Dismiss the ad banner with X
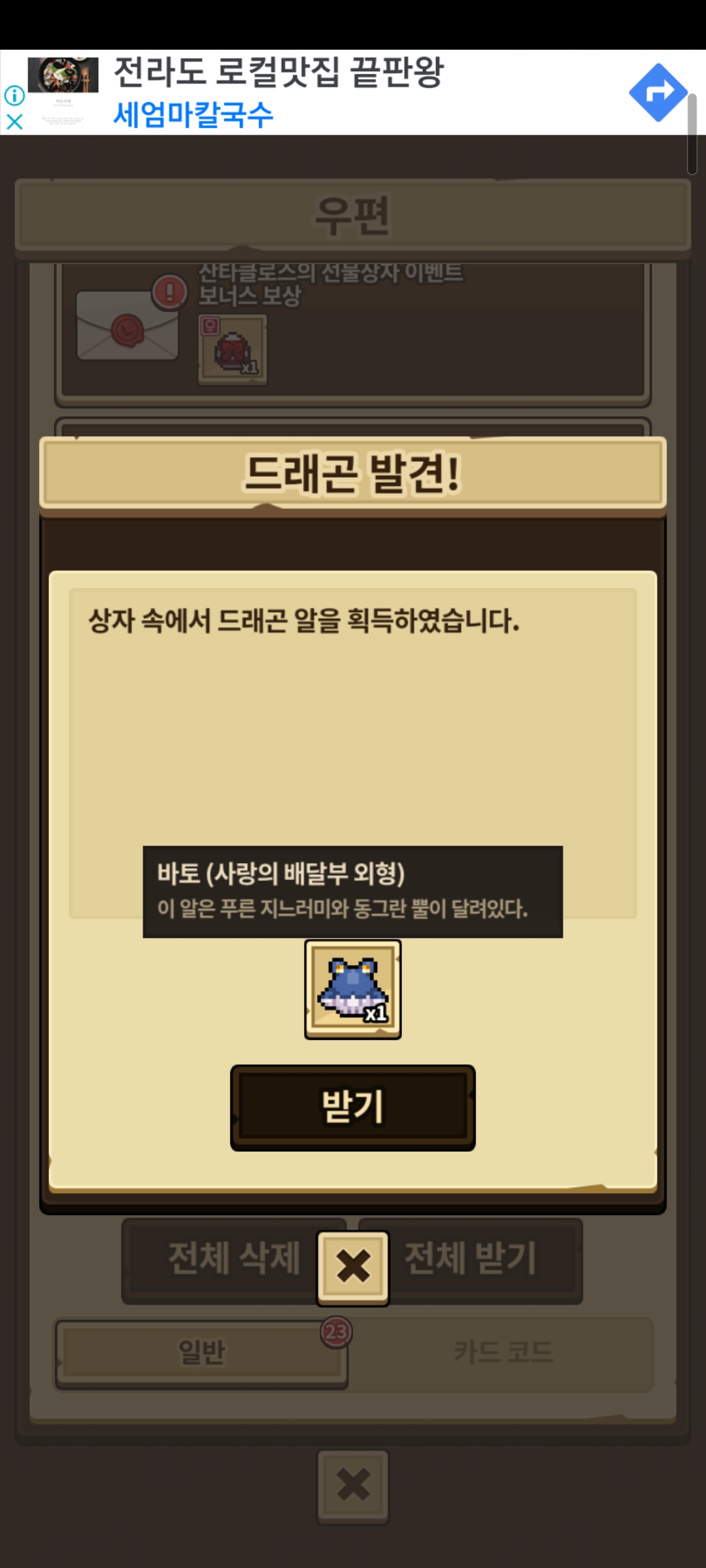 [14, 122]
